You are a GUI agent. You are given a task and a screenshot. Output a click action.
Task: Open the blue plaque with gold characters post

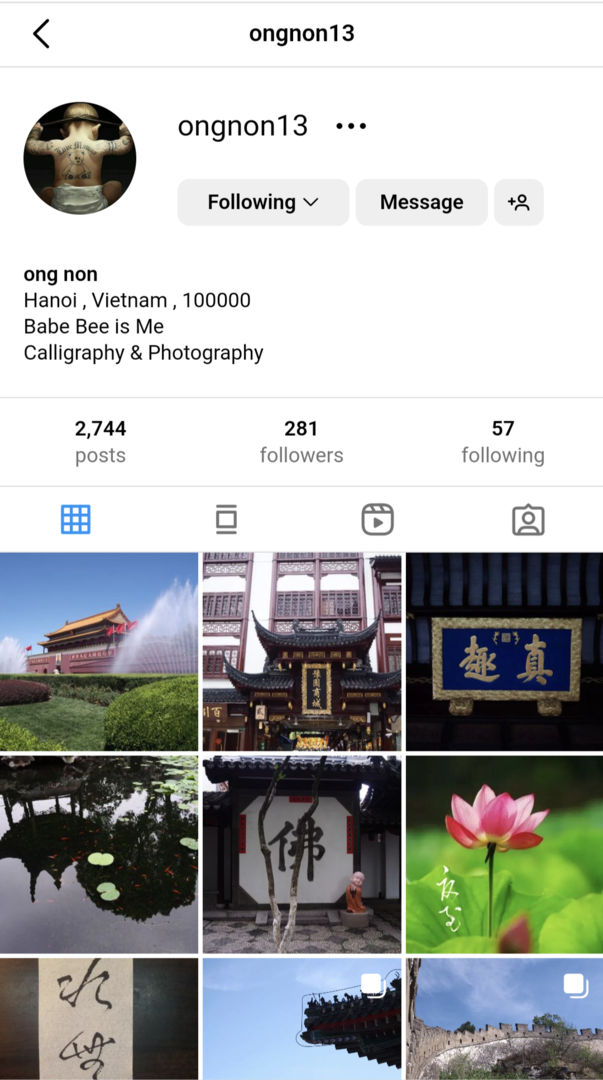[504, 651]
